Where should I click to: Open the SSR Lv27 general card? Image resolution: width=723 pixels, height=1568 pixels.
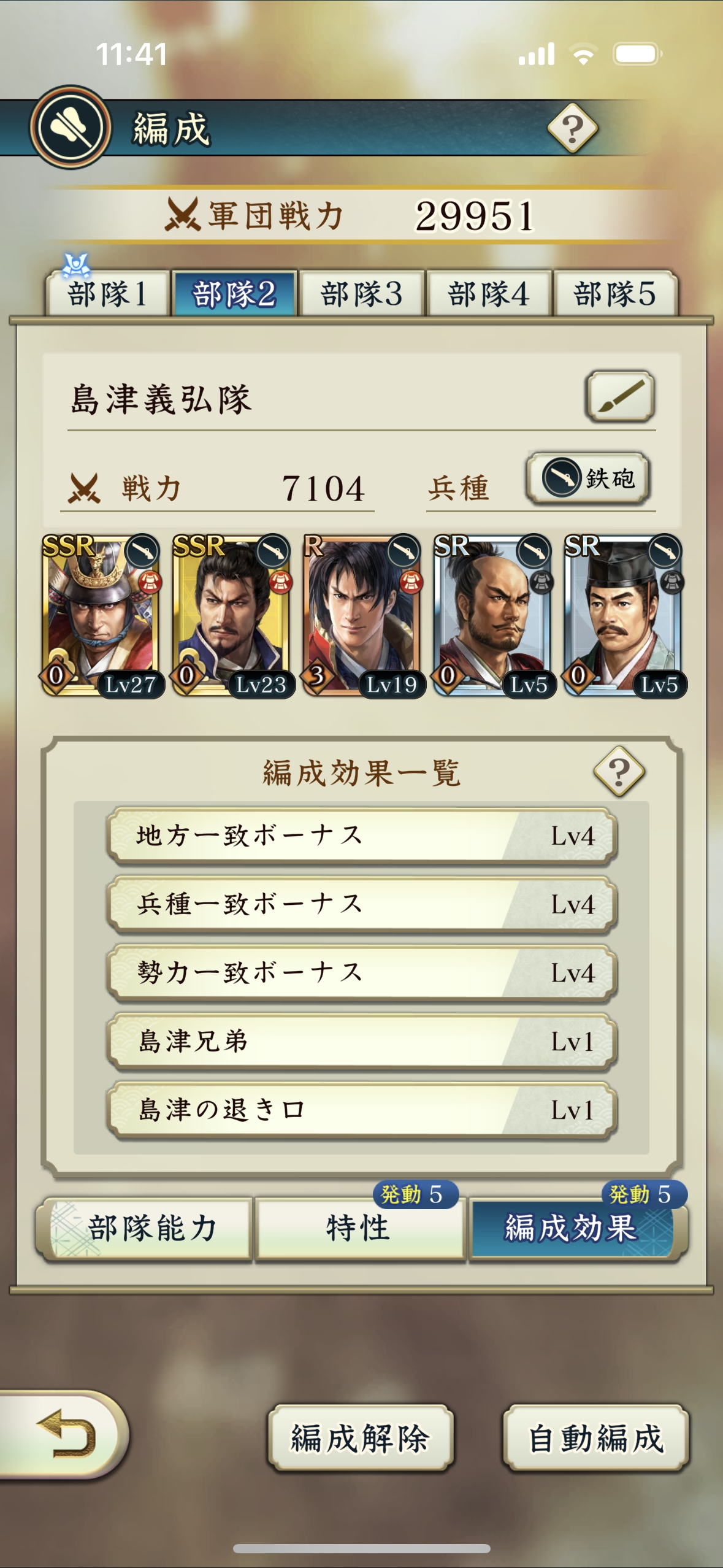[x=102, y=616]
